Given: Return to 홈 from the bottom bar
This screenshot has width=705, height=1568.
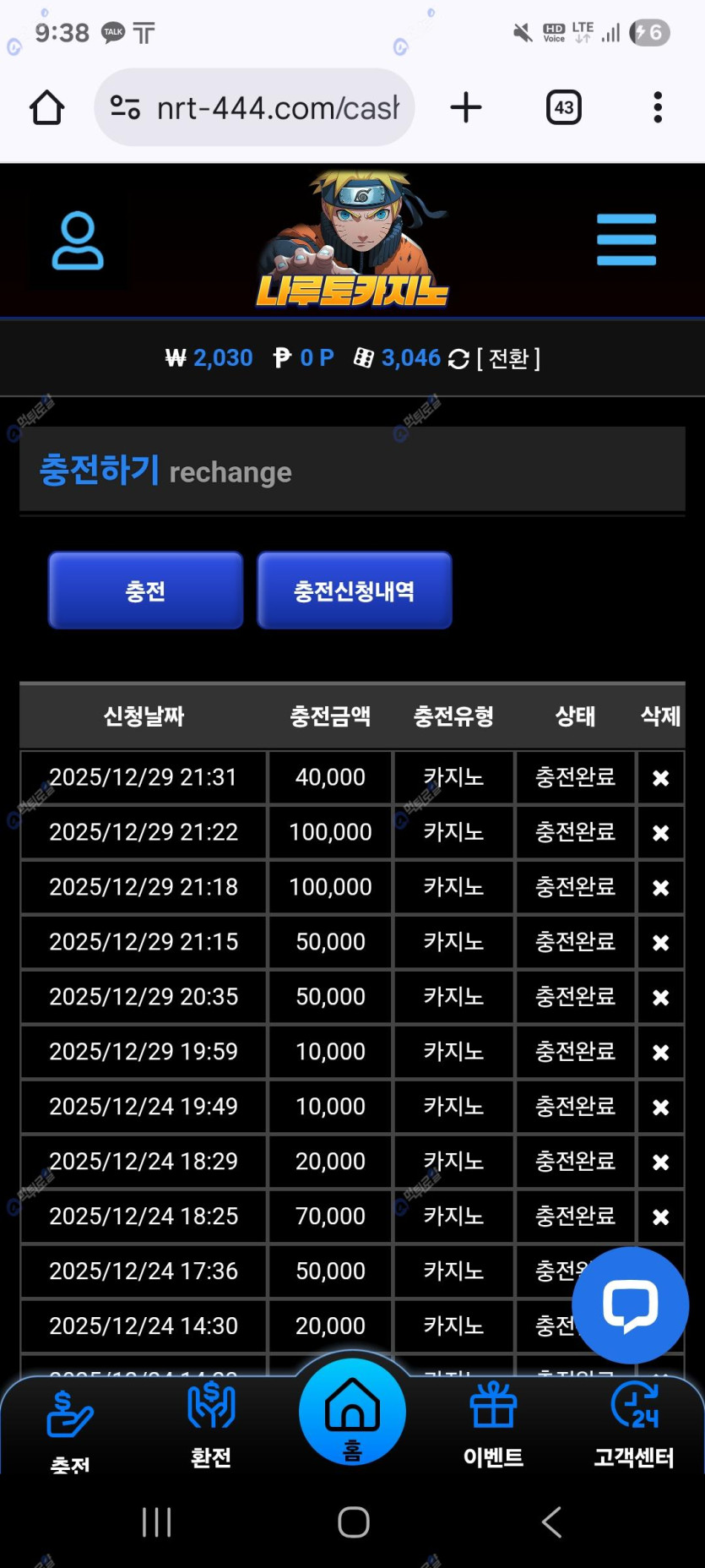Looking at the screenshot, I should 352,1413.
